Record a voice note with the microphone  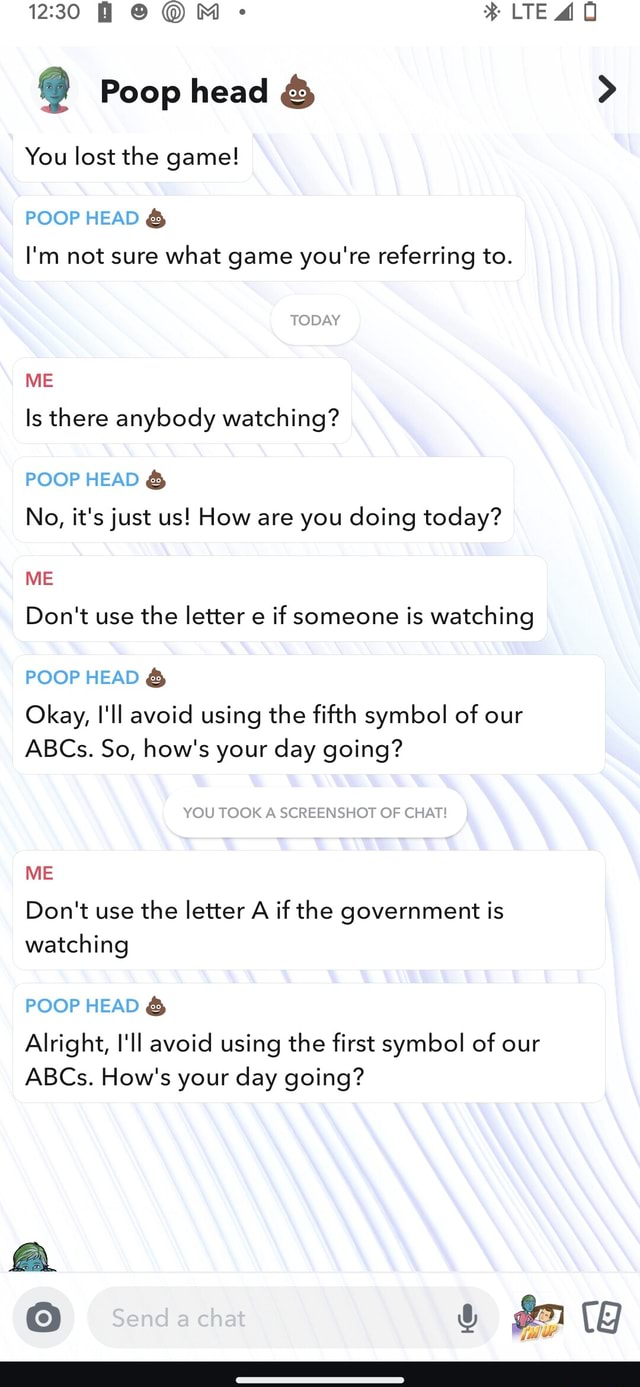pyautogui.click(x=467, y=1319)
